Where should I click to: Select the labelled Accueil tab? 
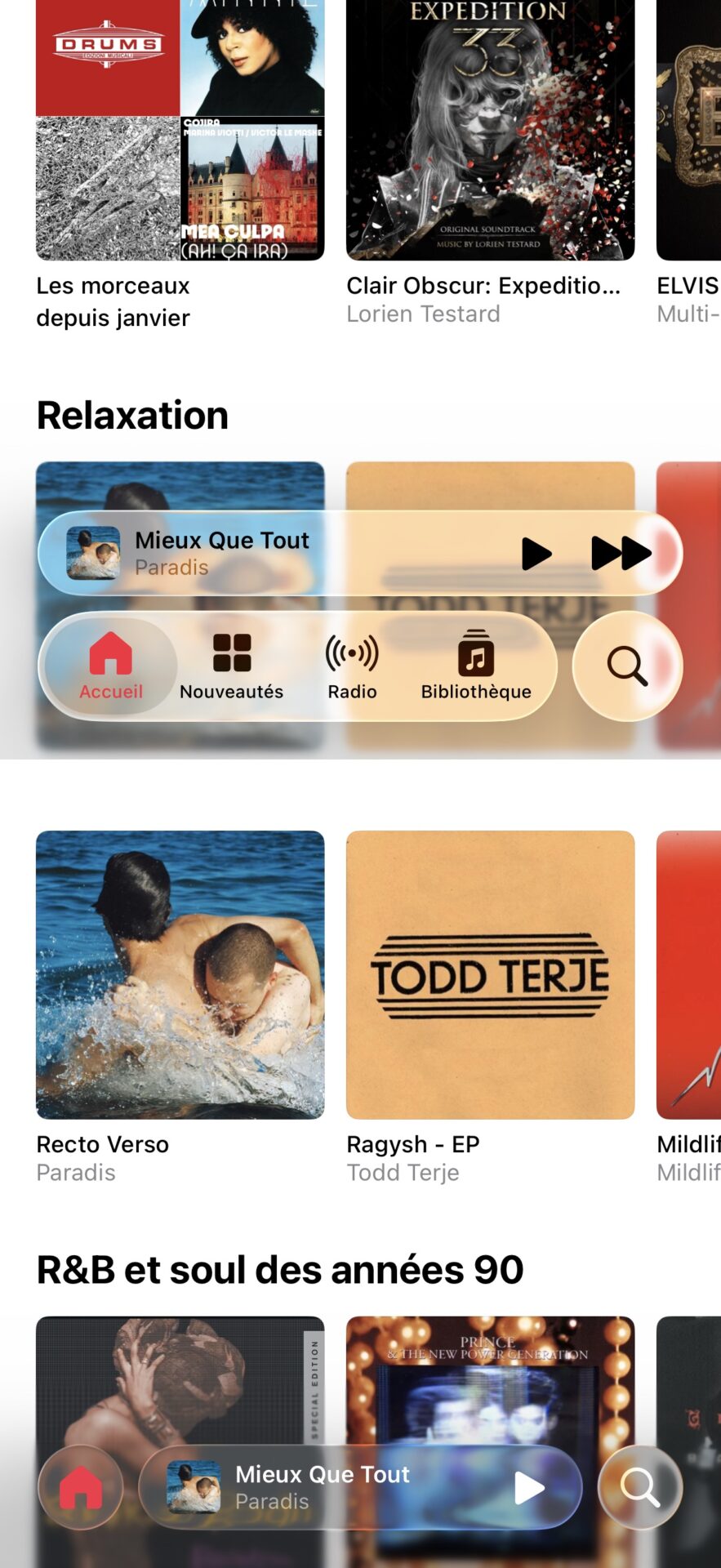111,666
